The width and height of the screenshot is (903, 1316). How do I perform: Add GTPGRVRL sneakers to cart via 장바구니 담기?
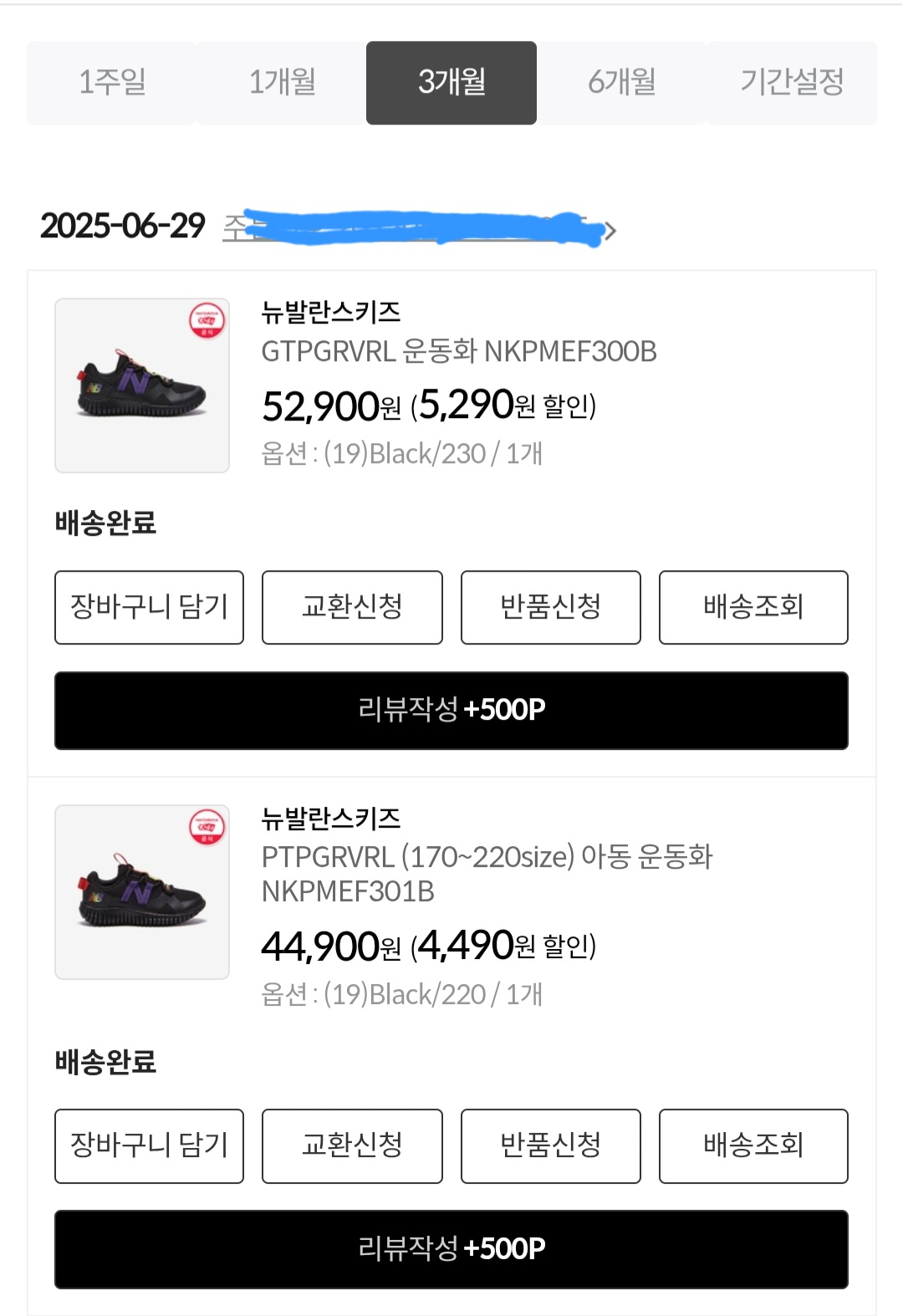149,608
